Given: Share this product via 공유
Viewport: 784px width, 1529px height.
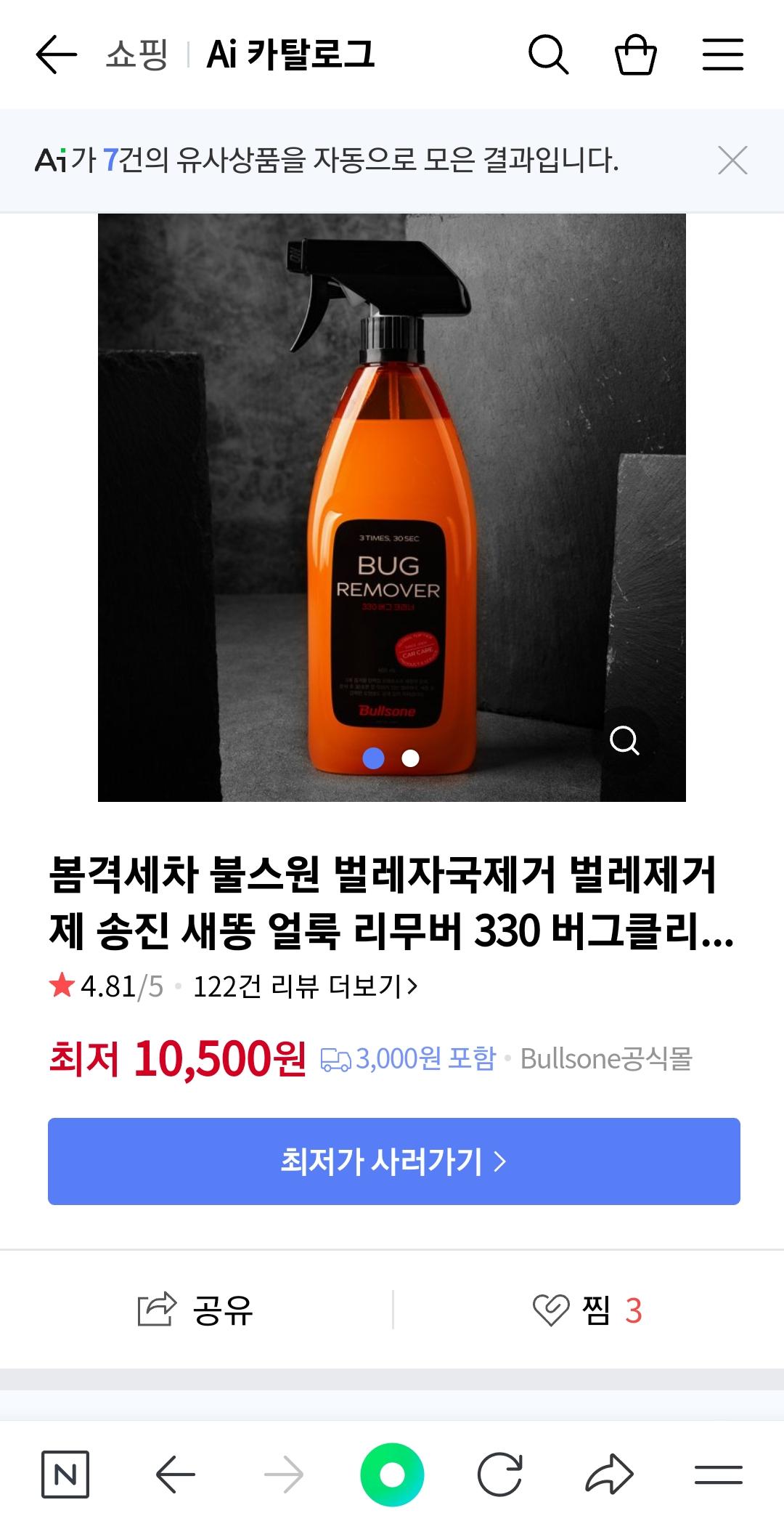Looking at the screenshot, I should point(196,1310).
